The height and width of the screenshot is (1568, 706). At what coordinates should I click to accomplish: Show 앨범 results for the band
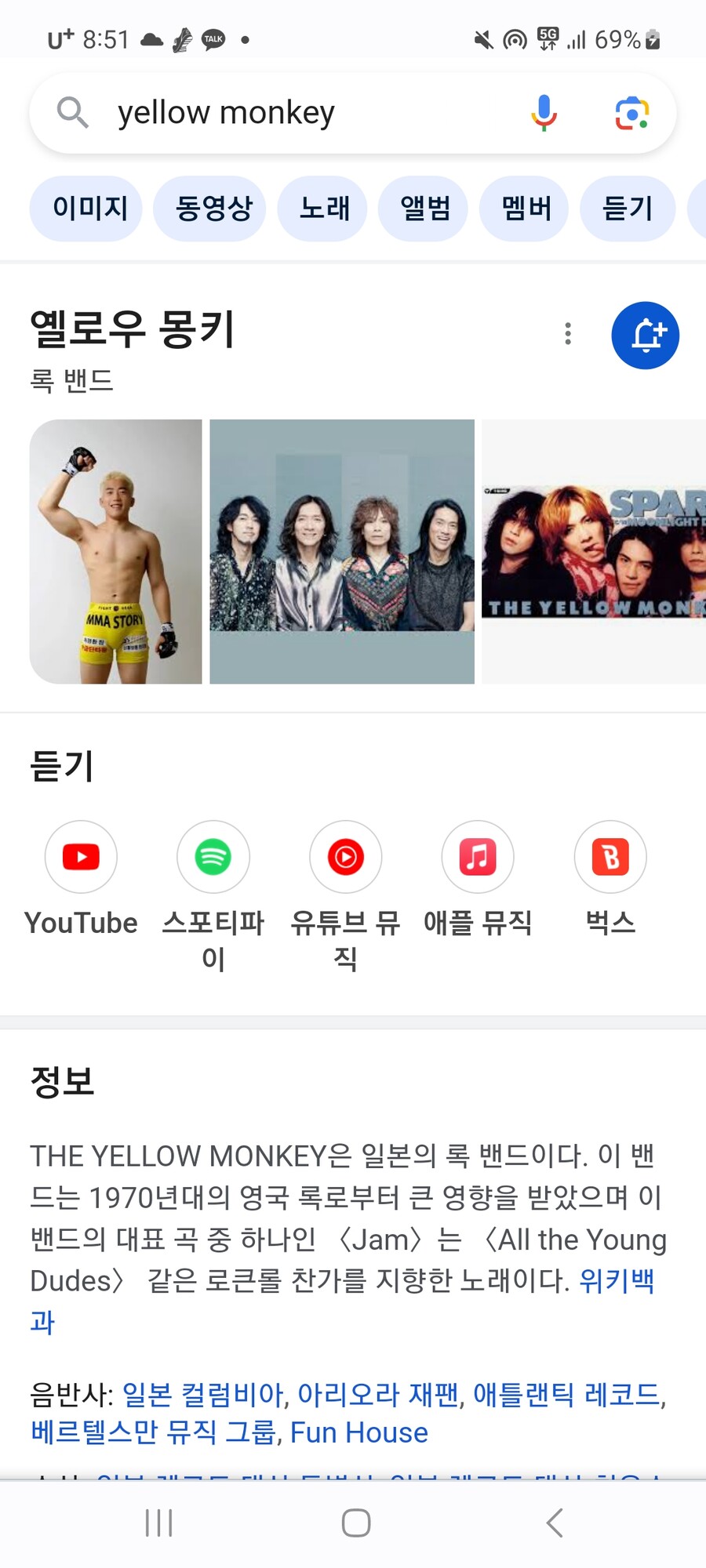pos(423,209)
